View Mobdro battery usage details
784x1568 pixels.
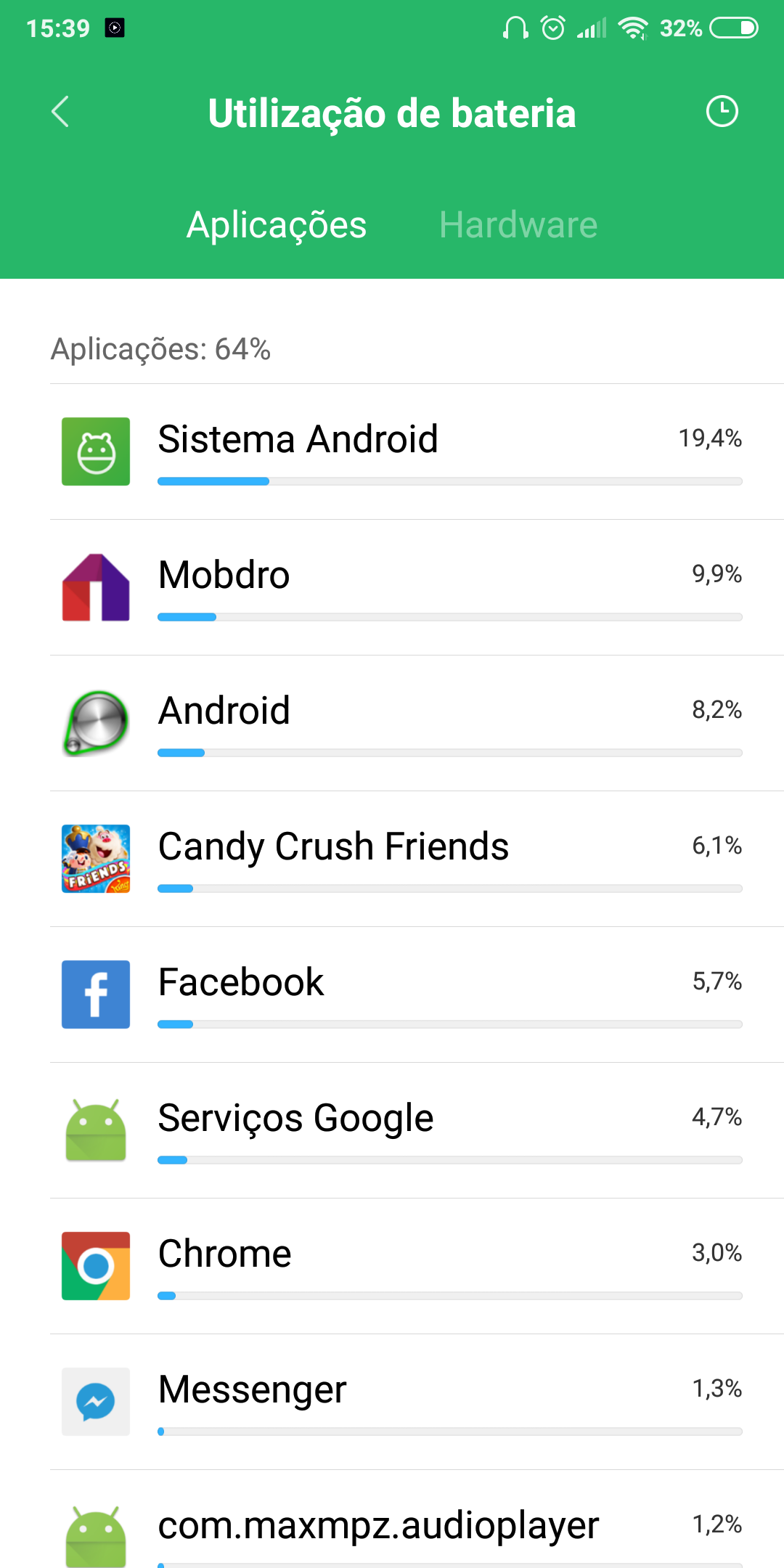tap(392, 587)
